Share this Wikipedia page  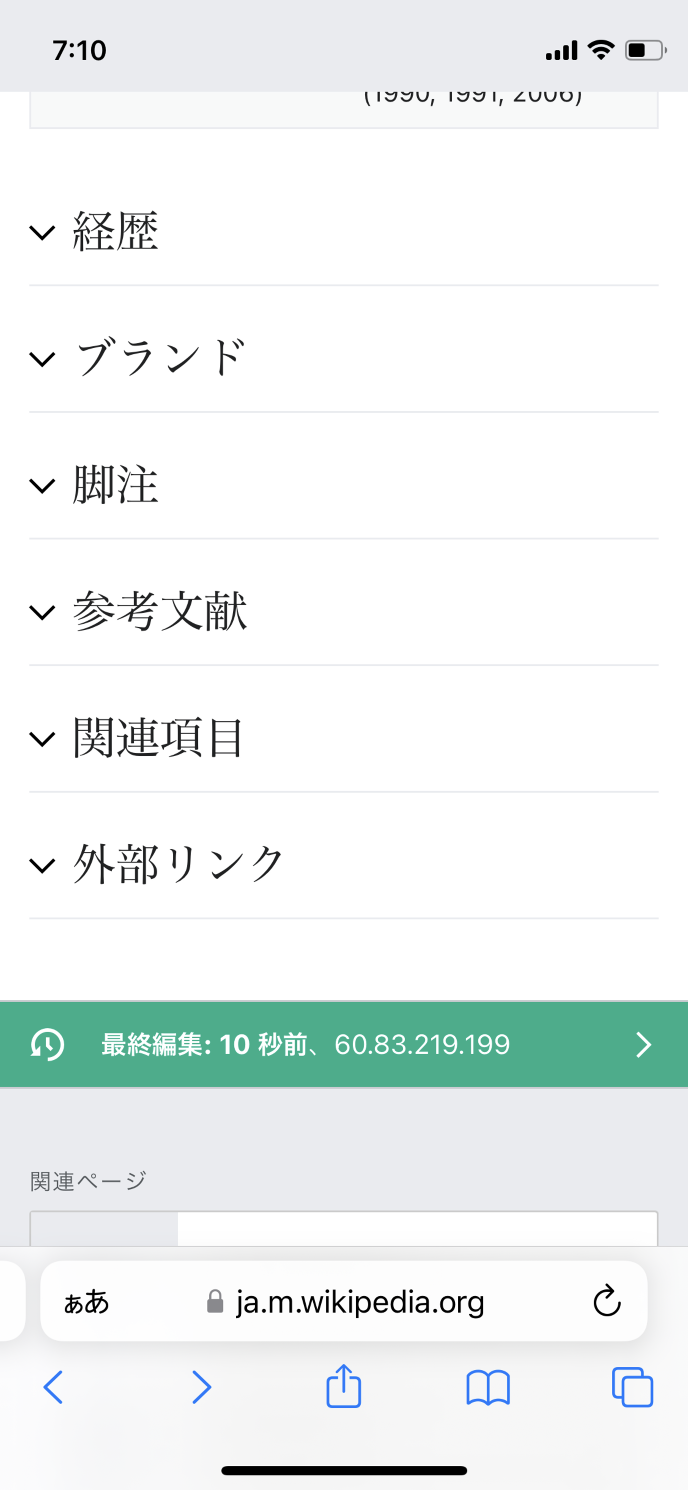pos(344,1388)
